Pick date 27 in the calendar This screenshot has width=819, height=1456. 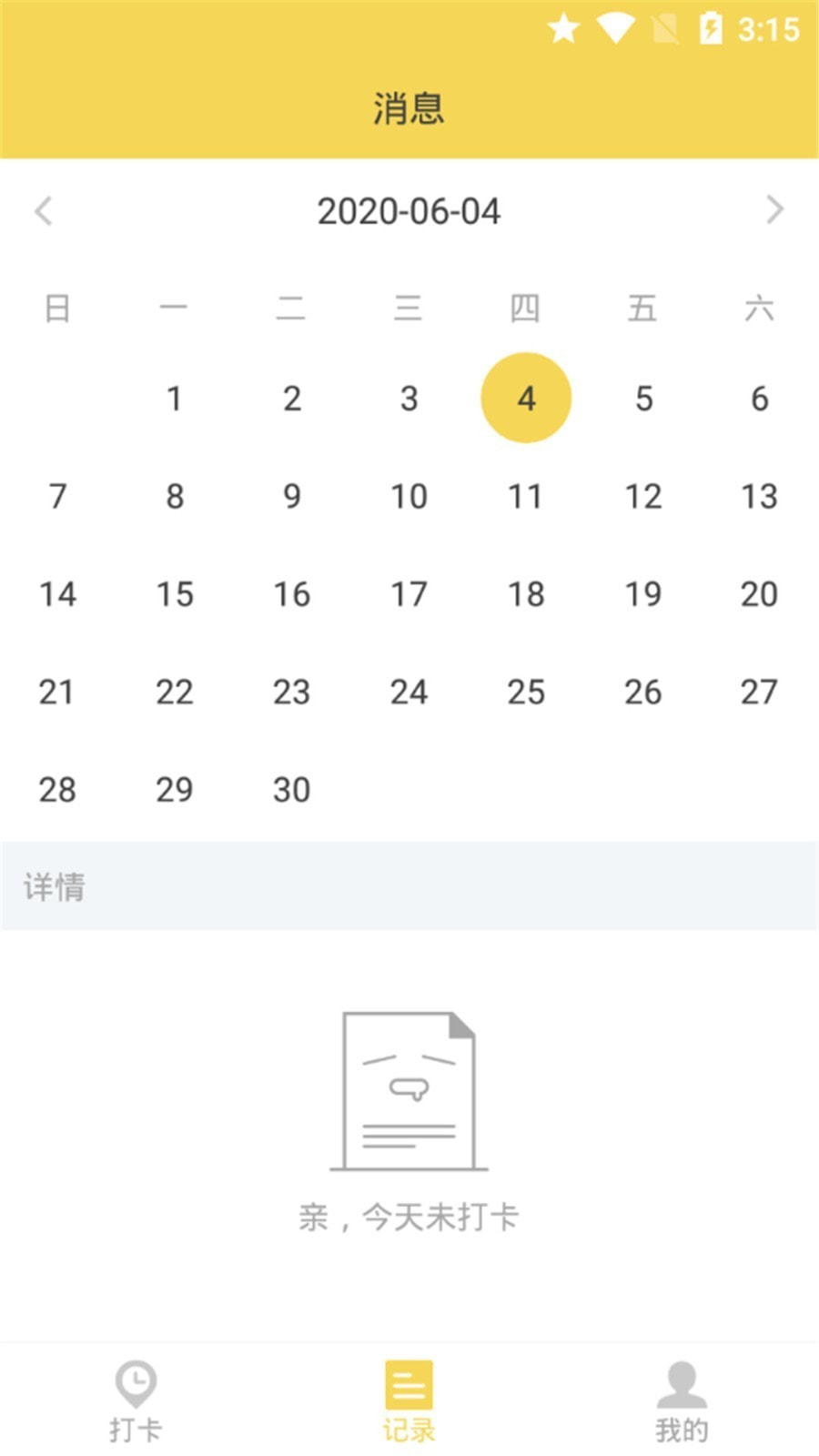point(759,693)
